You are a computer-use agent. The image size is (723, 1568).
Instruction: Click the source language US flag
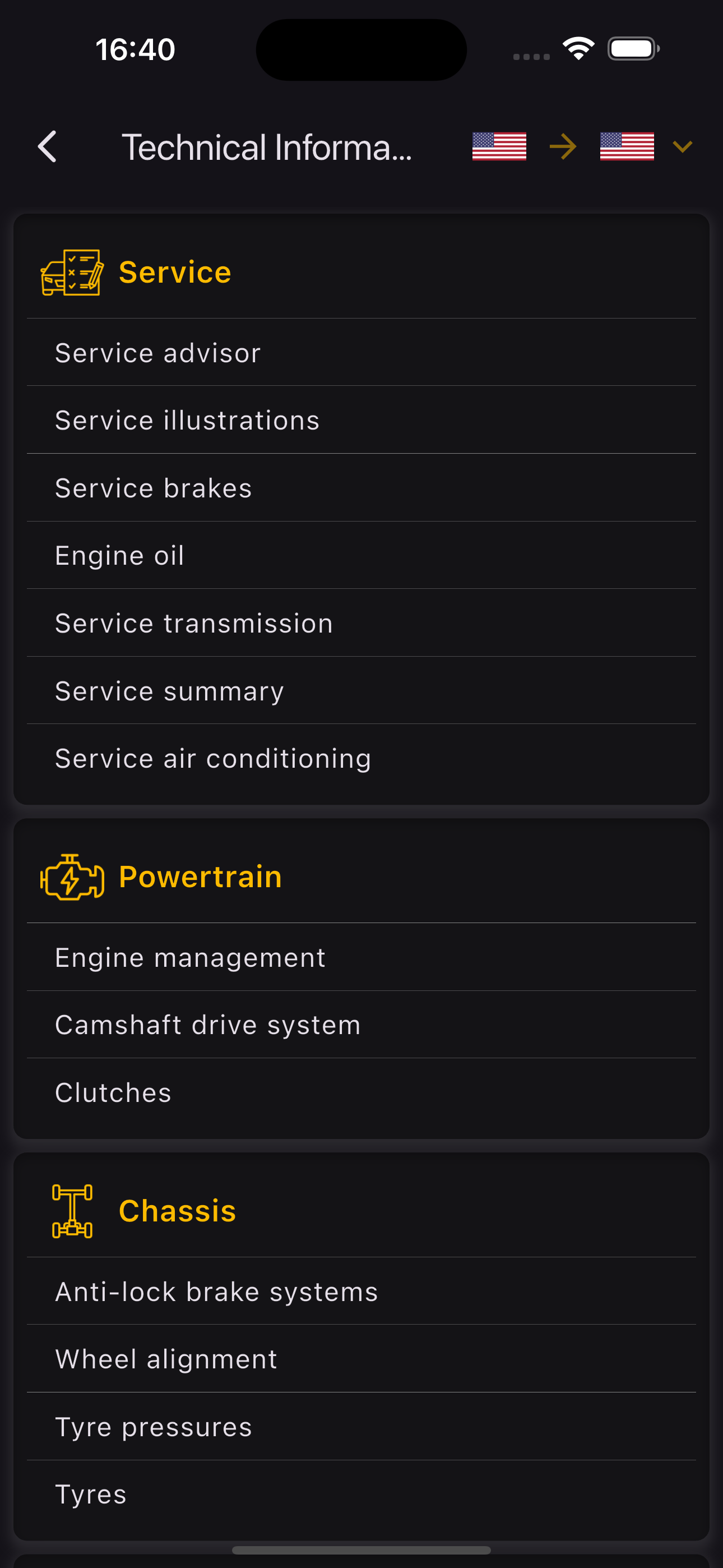click(x=498, y=146)
